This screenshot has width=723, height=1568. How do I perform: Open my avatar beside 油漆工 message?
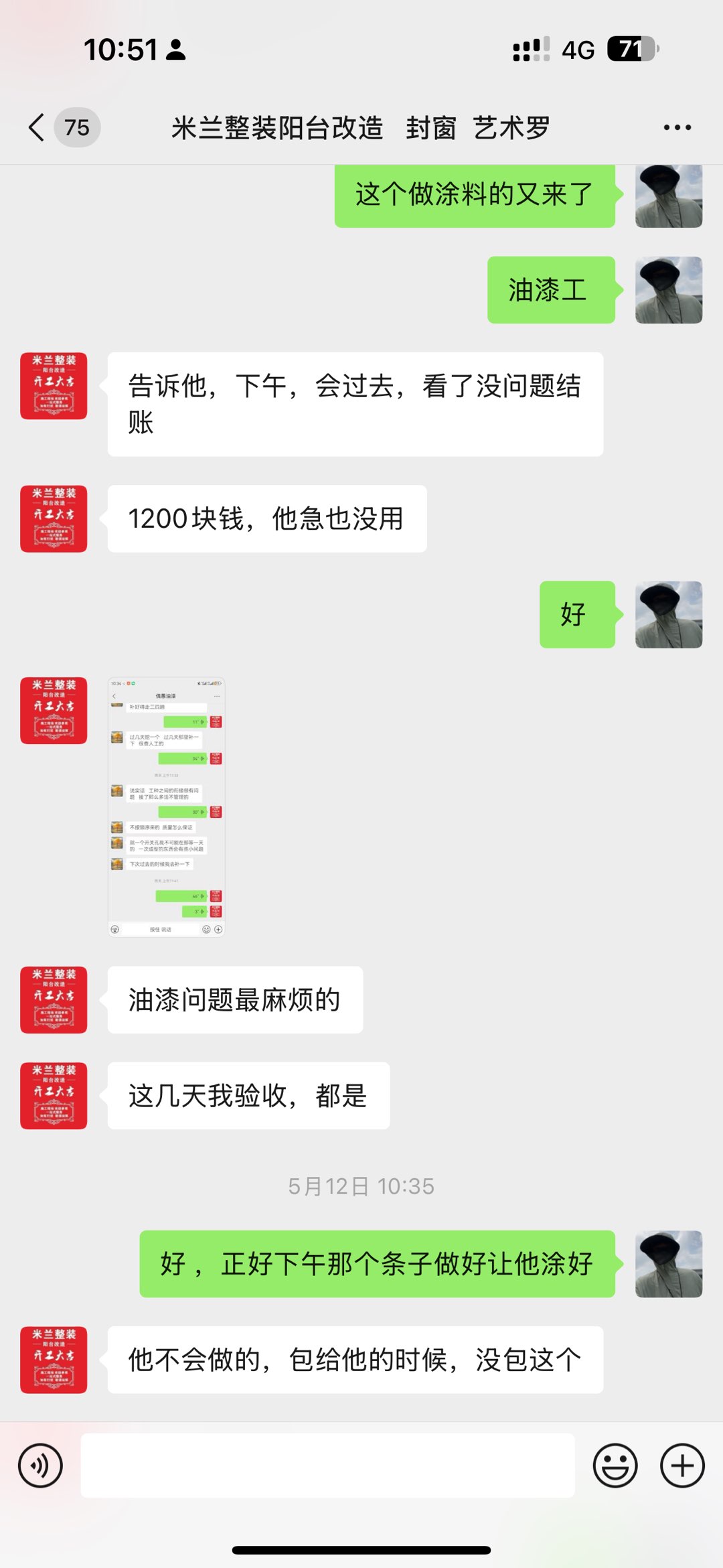[668, 290]
